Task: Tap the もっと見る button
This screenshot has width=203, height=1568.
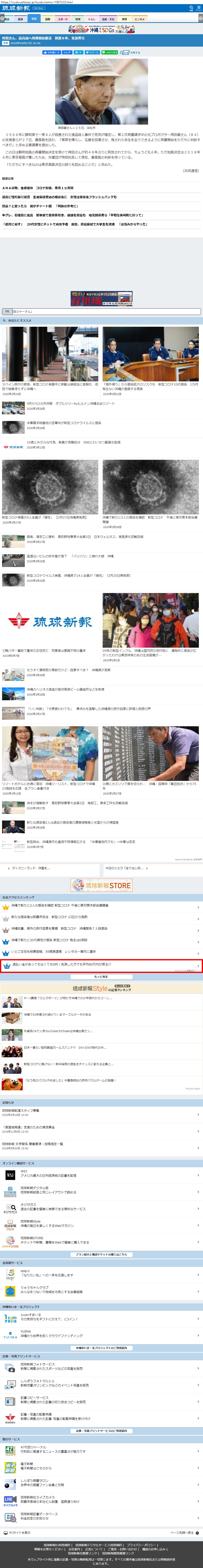Action: (101, 976)
